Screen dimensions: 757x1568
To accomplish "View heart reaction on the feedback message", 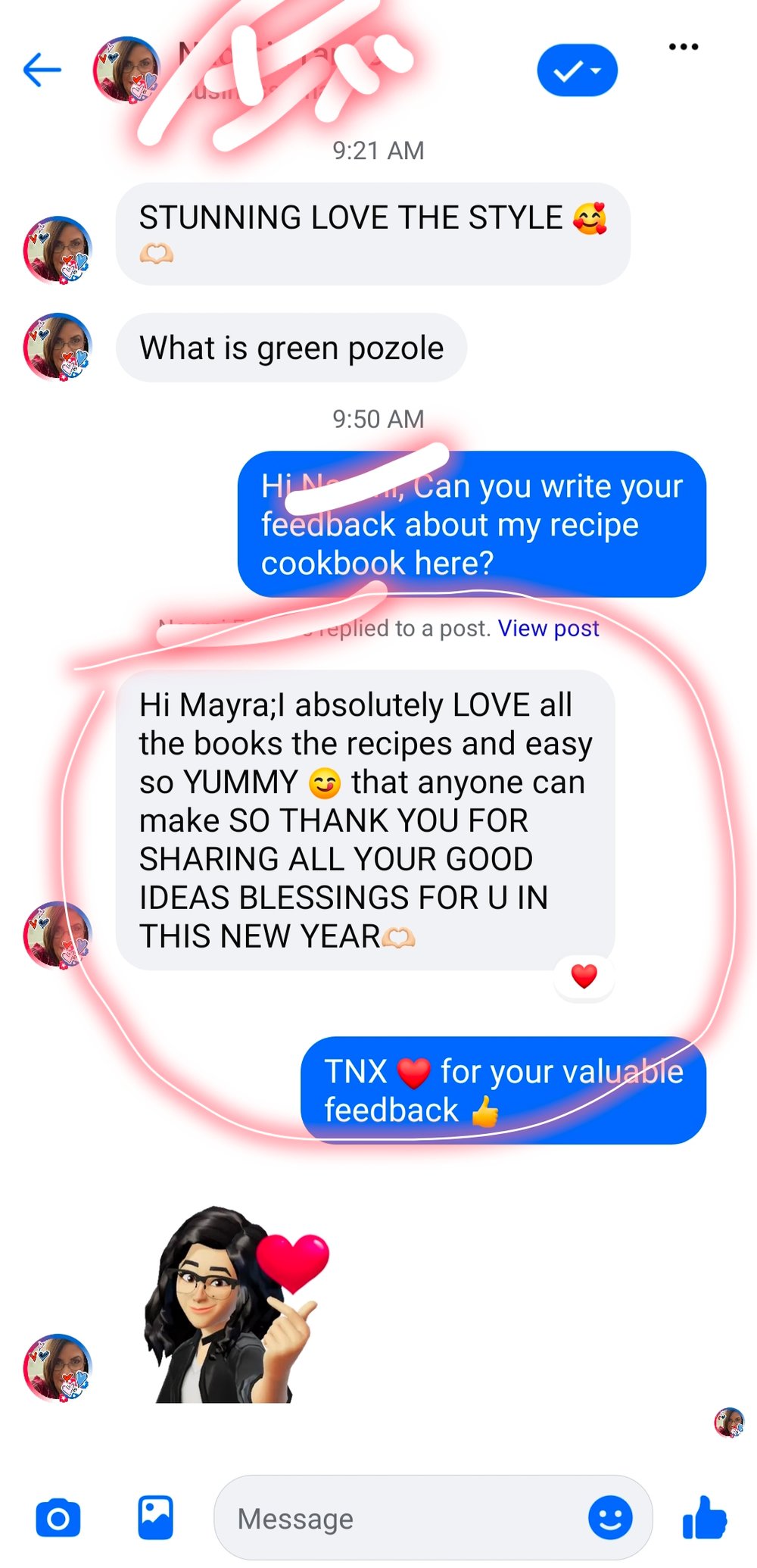I will click(584, 976).
